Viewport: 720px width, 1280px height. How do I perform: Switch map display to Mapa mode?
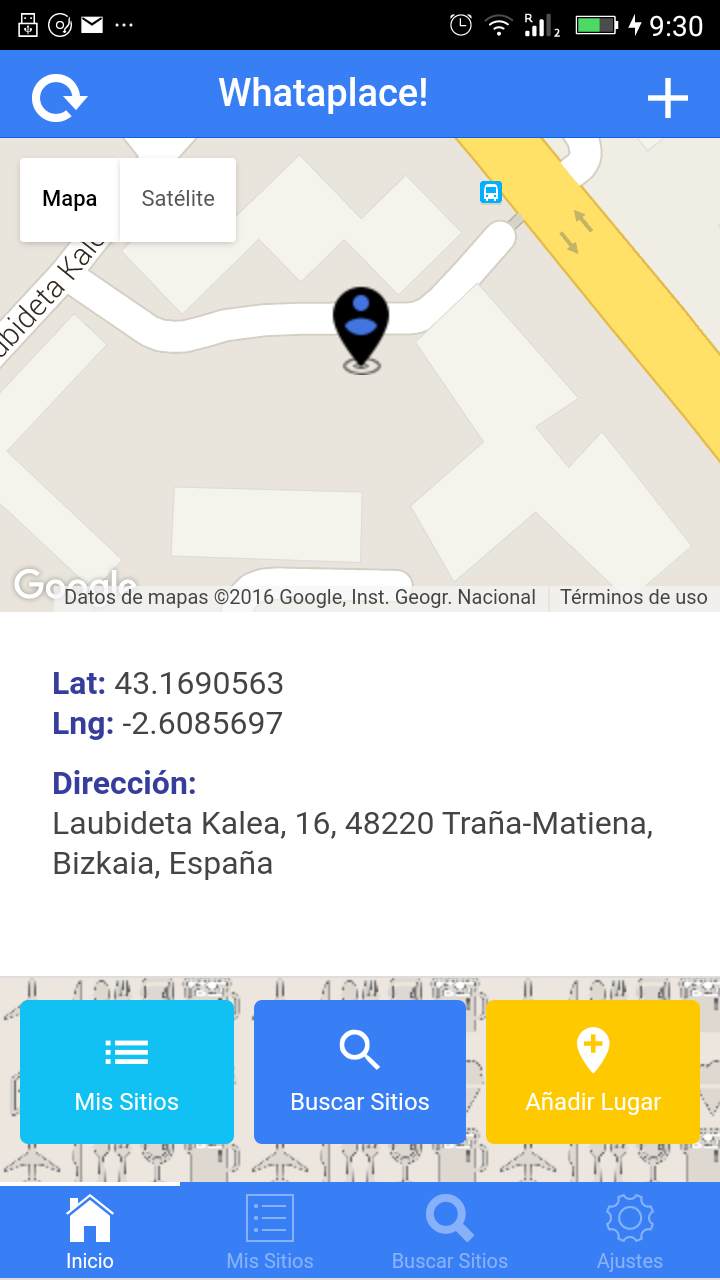[68, 199]
